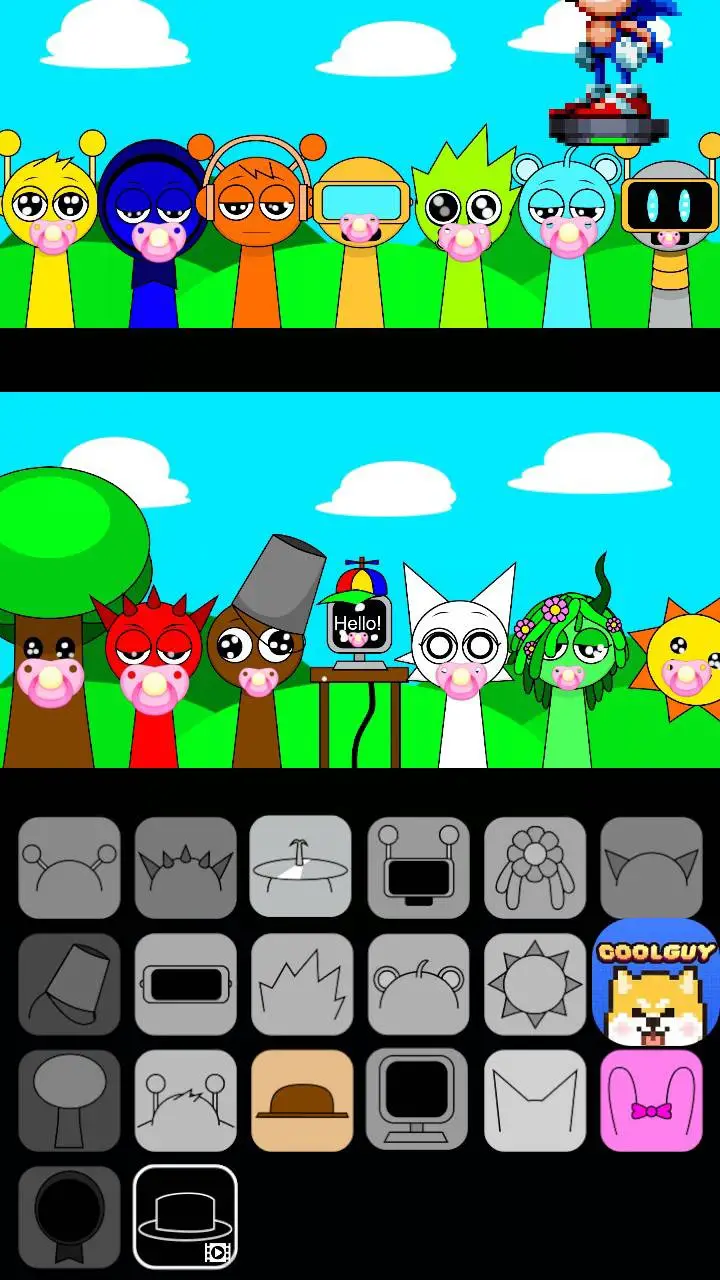Viewport: 720px width, 1280px height.
Task: Pick the spiky hair icon
Action: (x=301, y=984)
